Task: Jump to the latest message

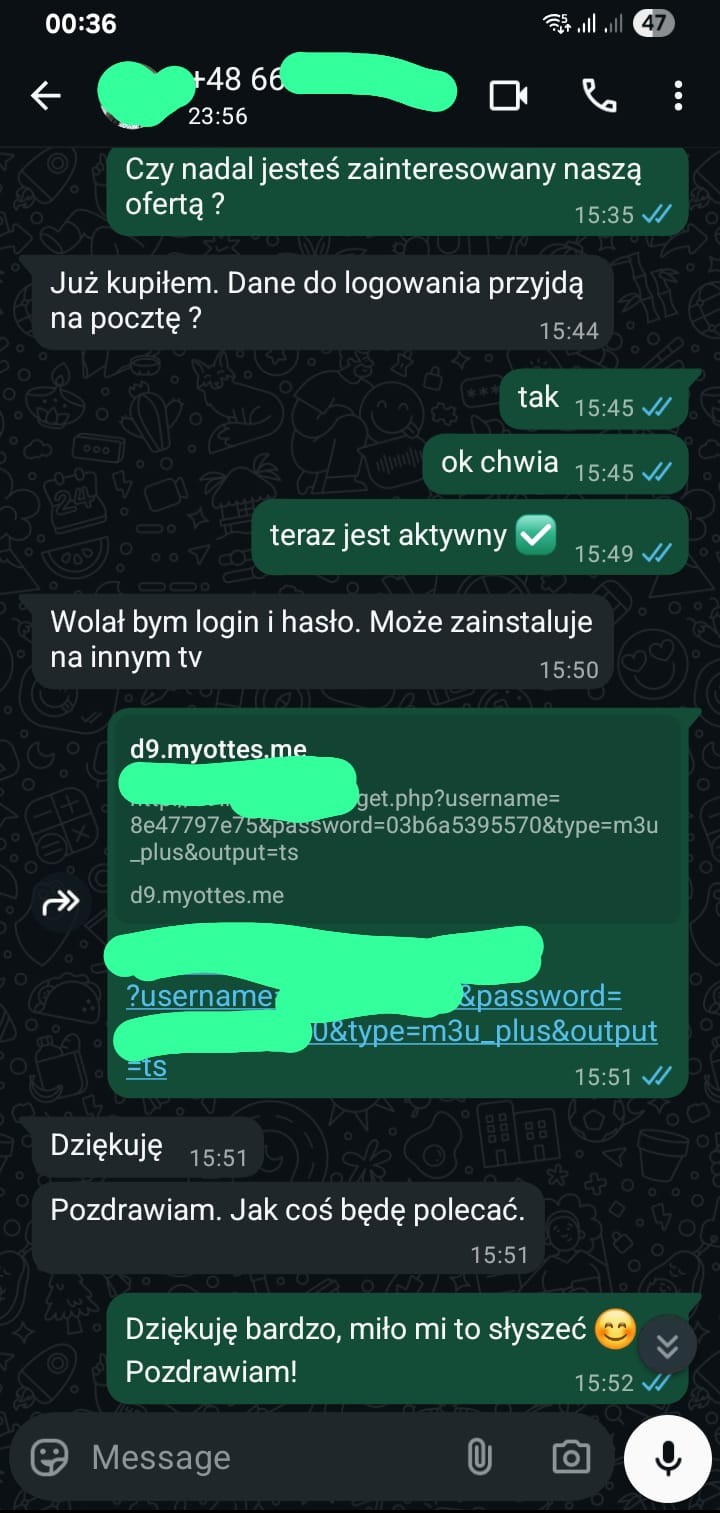Action: (667, 1348)
